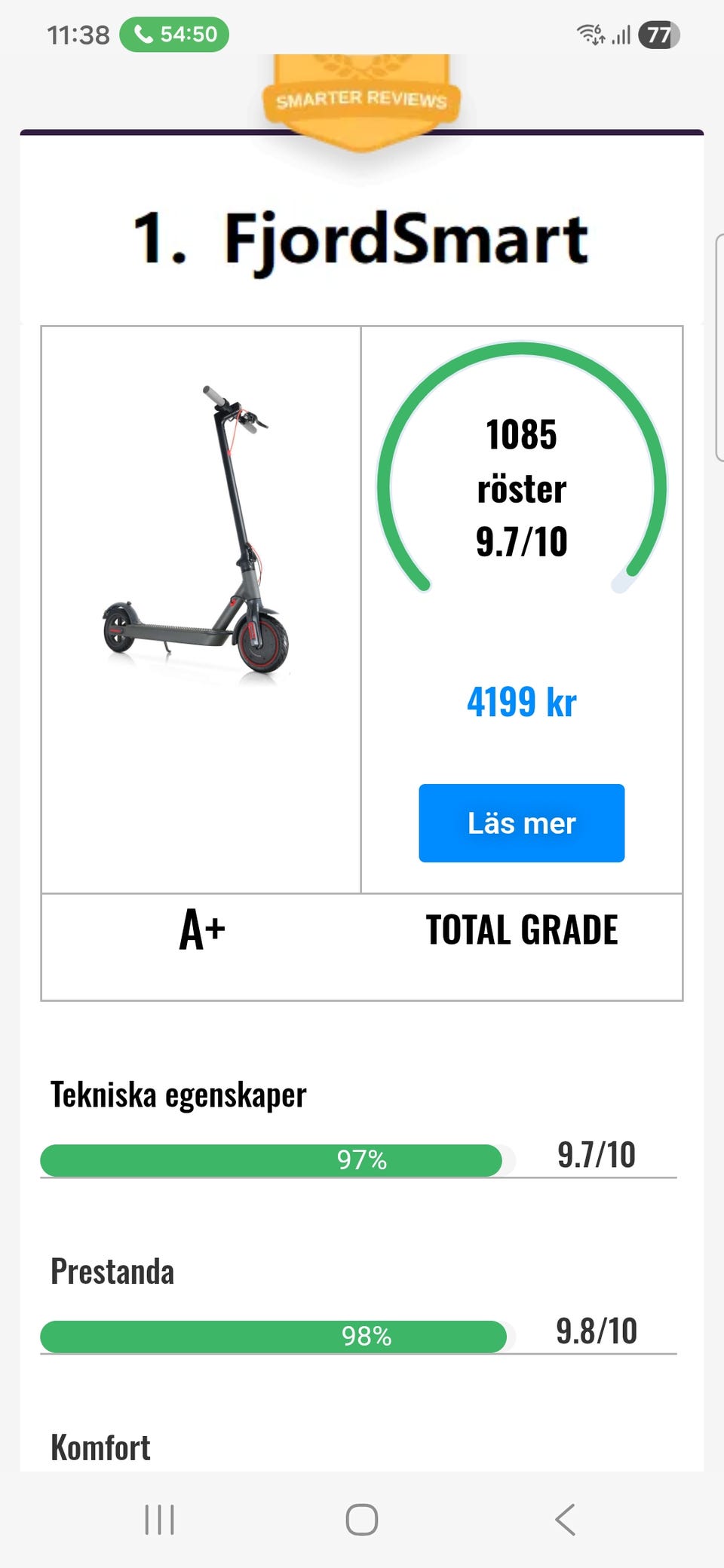
Task: Open recent apps overview
Action: (159, 1519)
